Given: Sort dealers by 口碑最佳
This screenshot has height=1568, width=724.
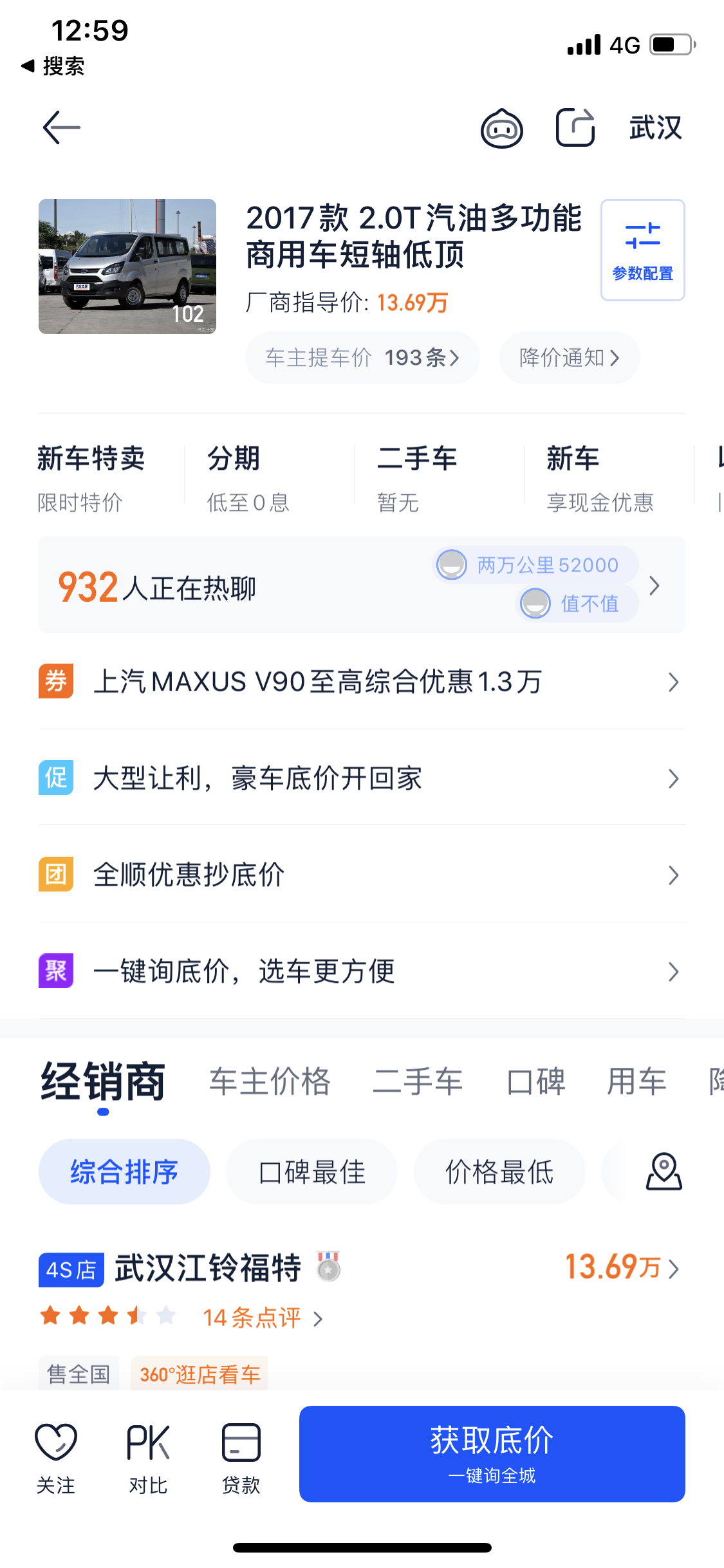Looking at the screenshot, I should click(311, 1171).
